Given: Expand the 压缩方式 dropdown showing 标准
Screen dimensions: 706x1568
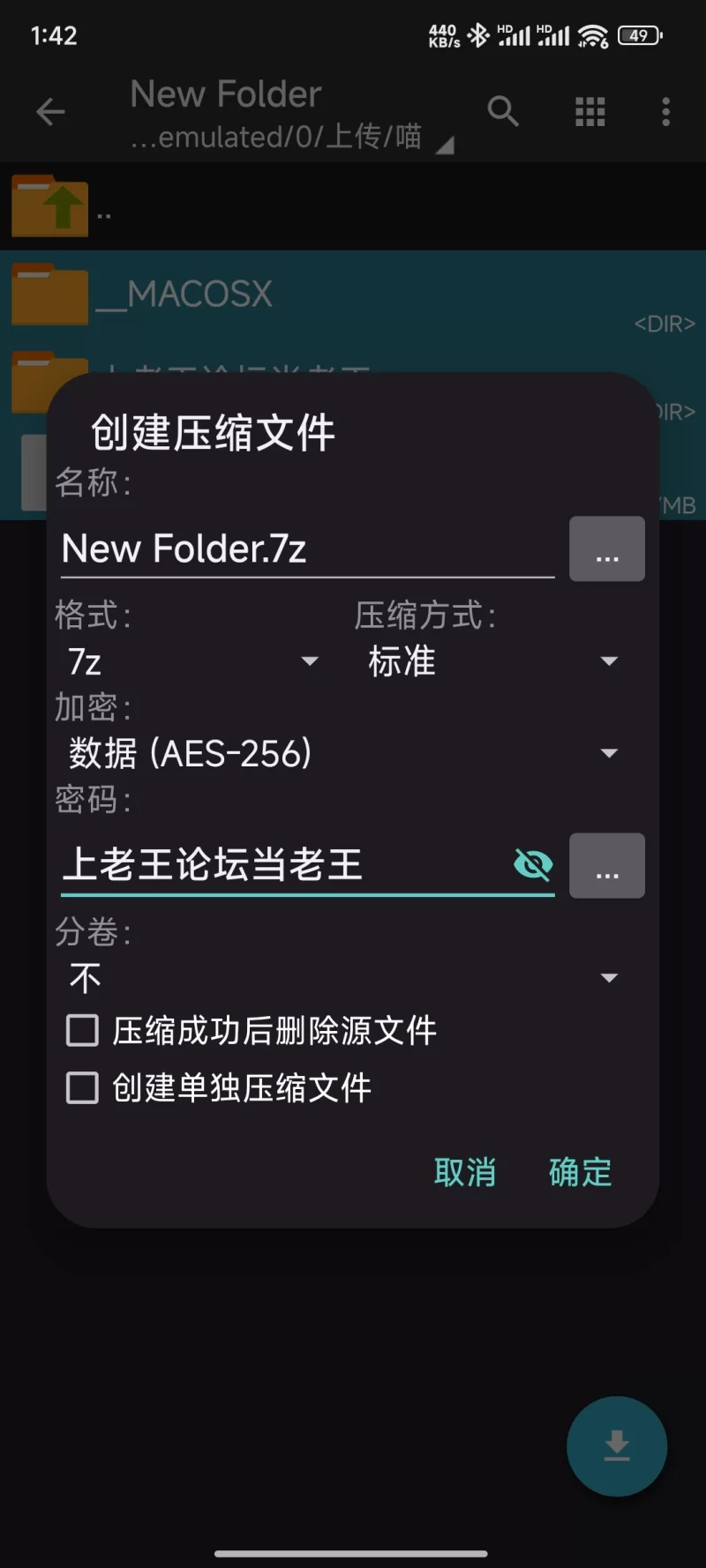Looking at the screenshot, I should click(492, 661).
